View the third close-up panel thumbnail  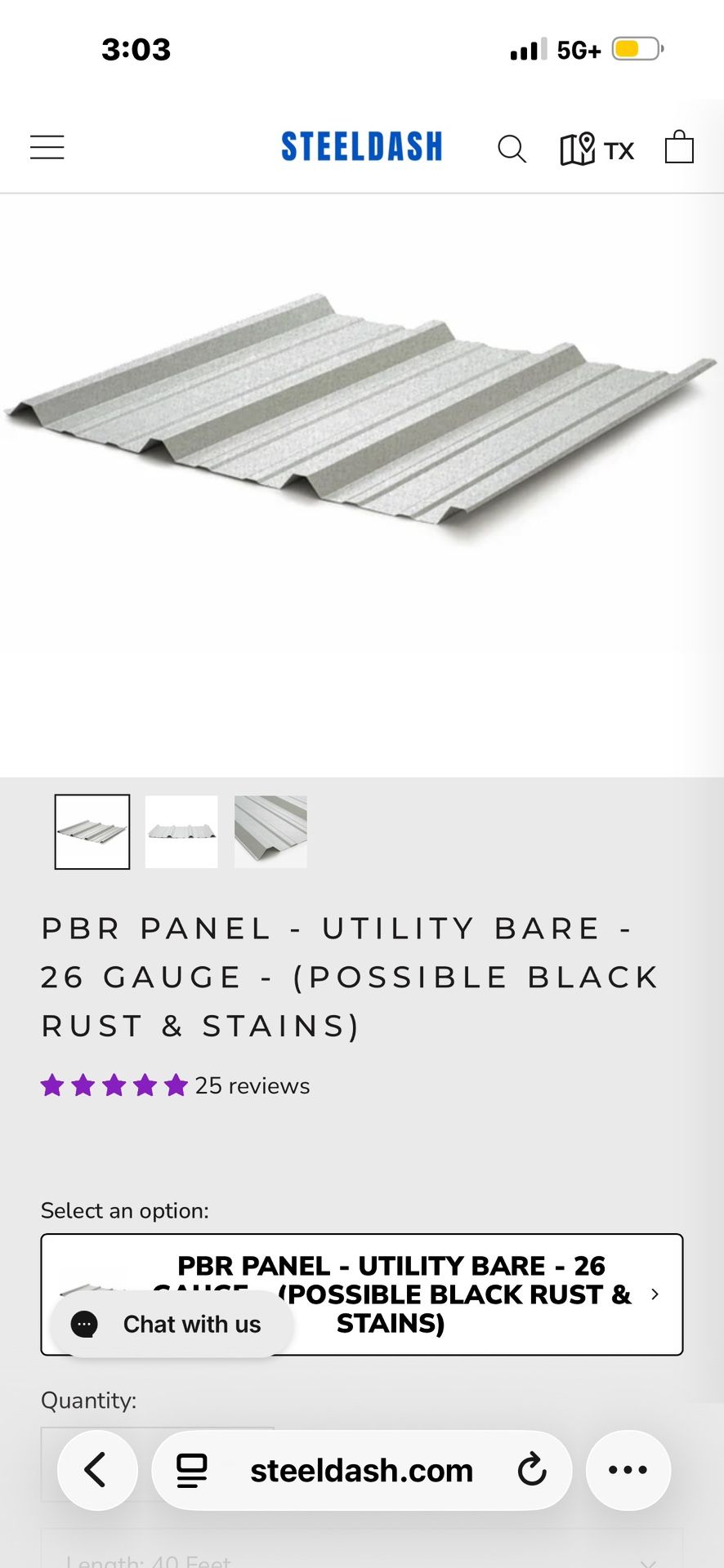270,831
